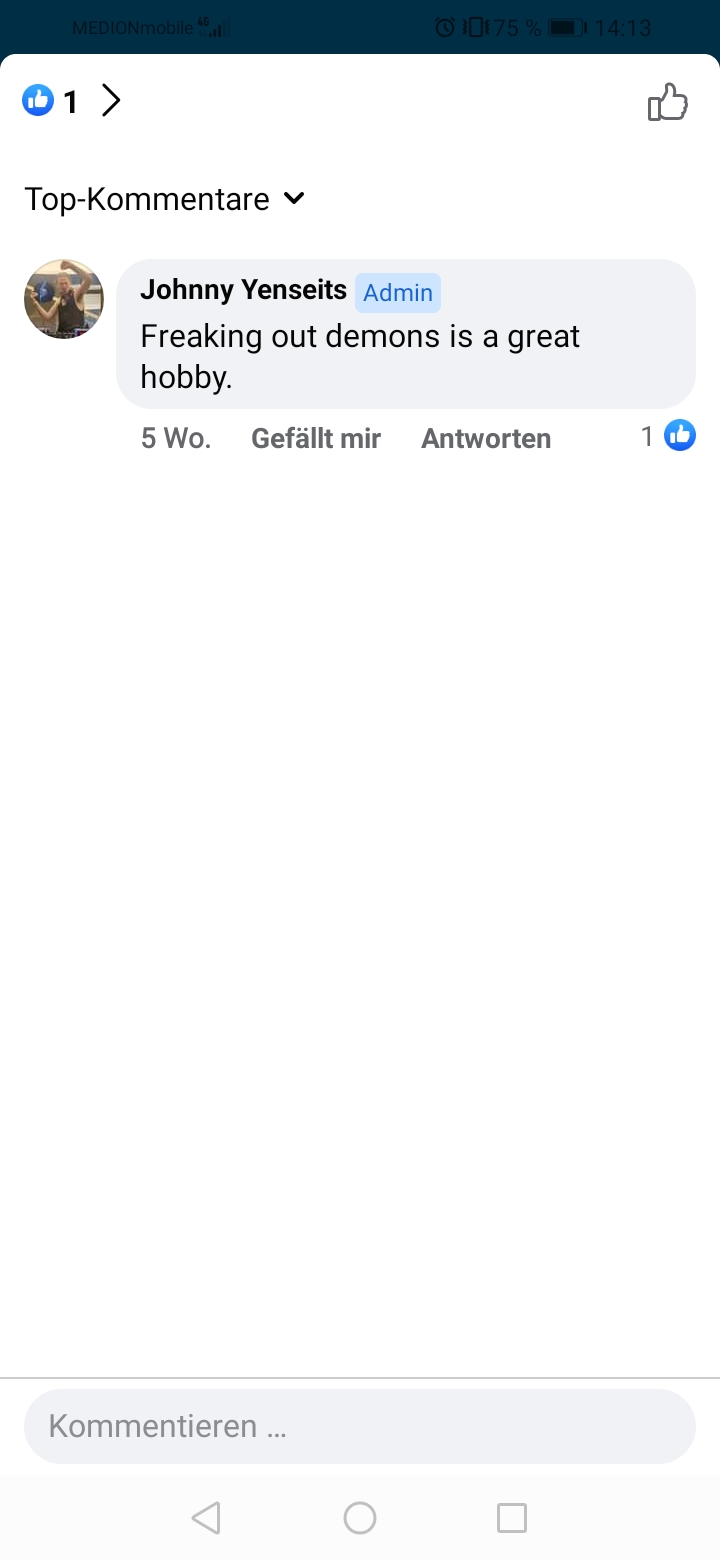Like the post with thumbs-up outline icon
This screenshot has height=1560, width=720.
click(x=667, y=102)
